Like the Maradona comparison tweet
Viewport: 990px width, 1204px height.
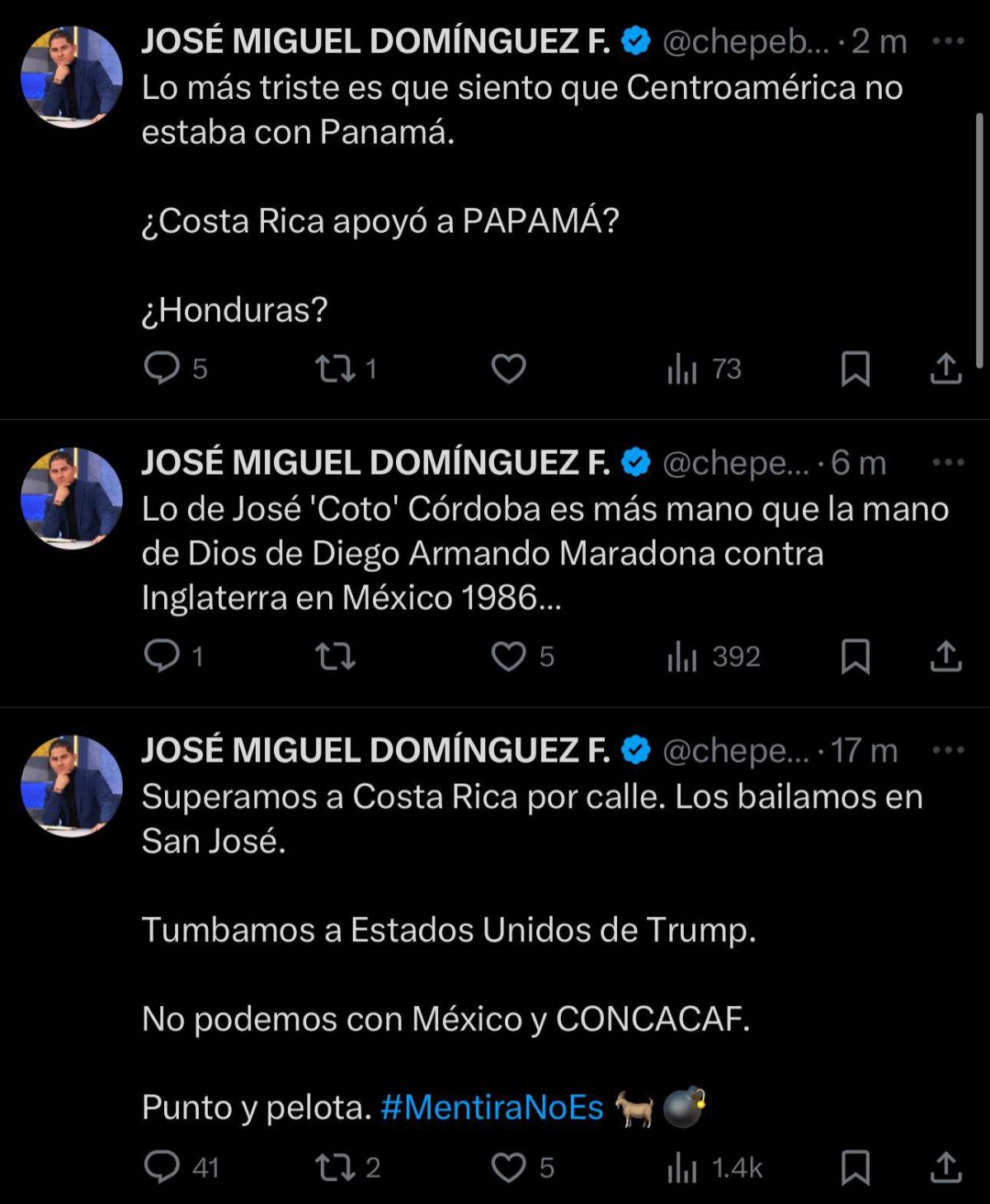[x=508, y=657]
